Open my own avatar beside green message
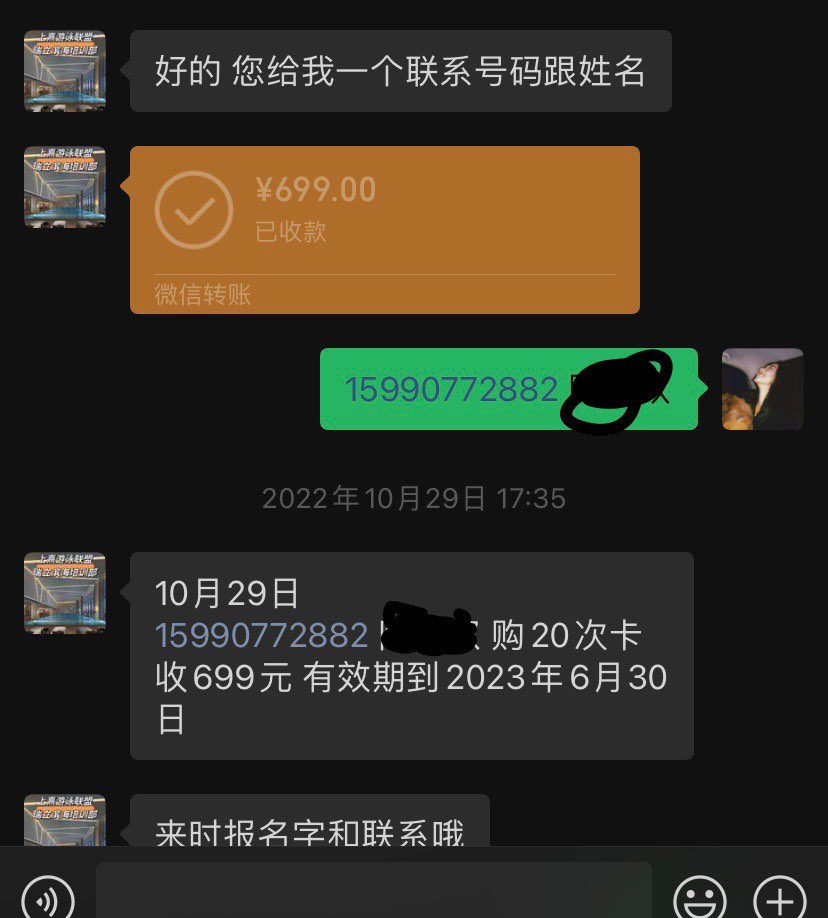This screenshot has width=828, height=918. (x=762, y=389)
